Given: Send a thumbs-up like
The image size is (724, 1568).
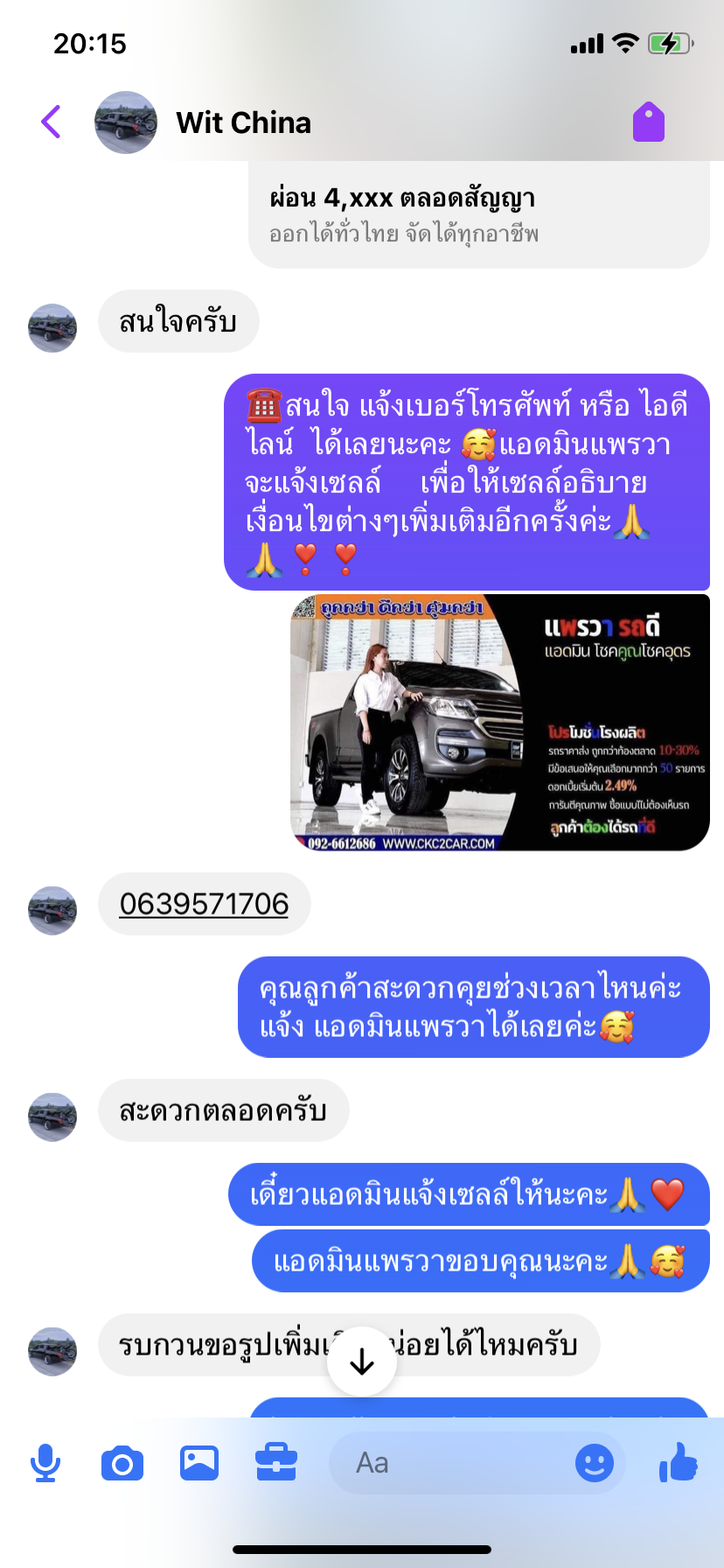Looking at the screenshot, I should 679,1461.
